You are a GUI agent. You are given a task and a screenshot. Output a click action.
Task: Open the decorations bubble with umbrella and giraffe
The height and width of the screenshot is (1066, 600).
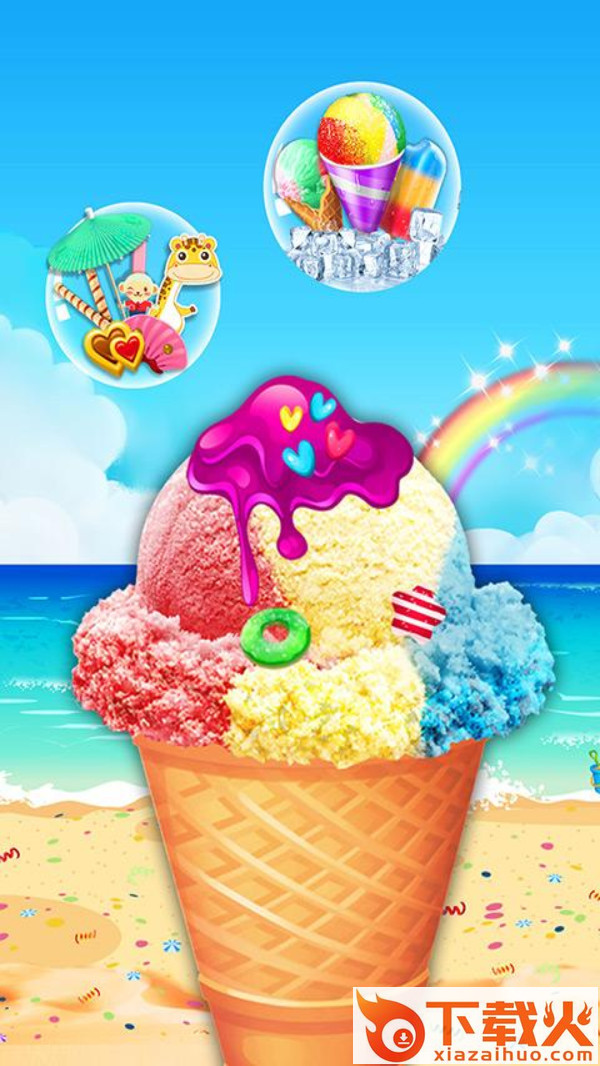tap(135, 295)
